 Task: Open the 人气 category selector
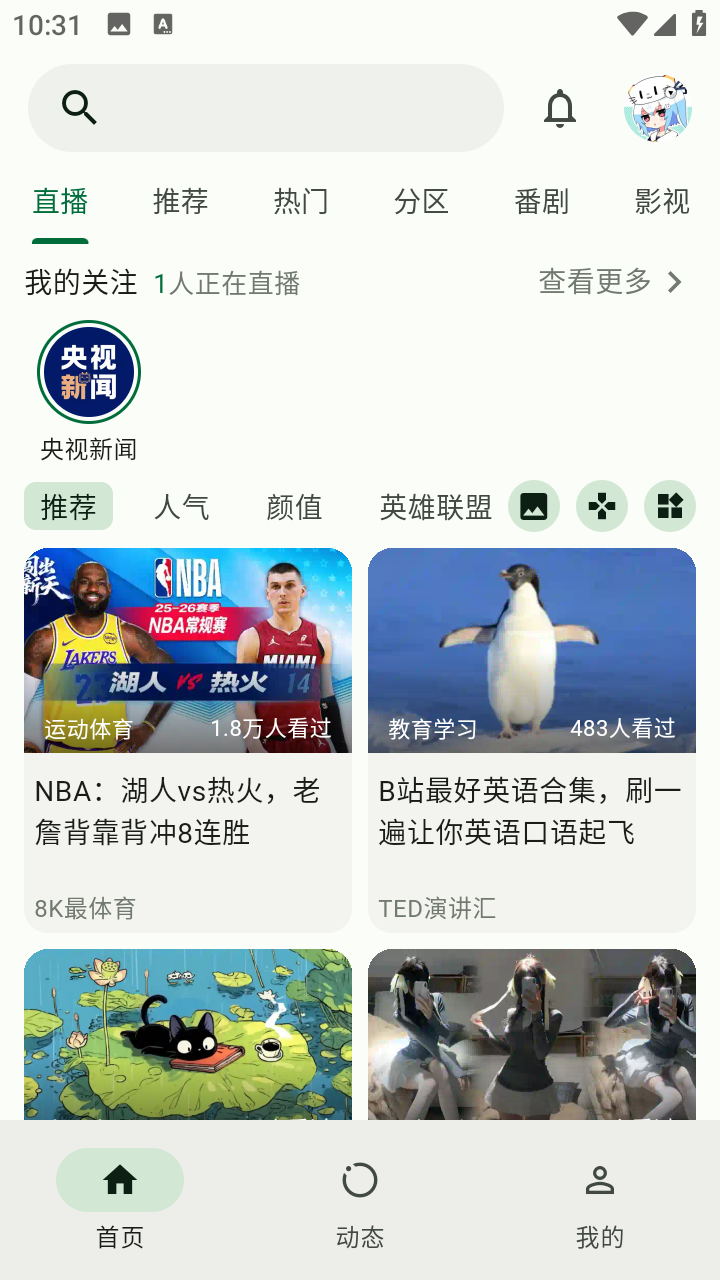pos(181,507)
